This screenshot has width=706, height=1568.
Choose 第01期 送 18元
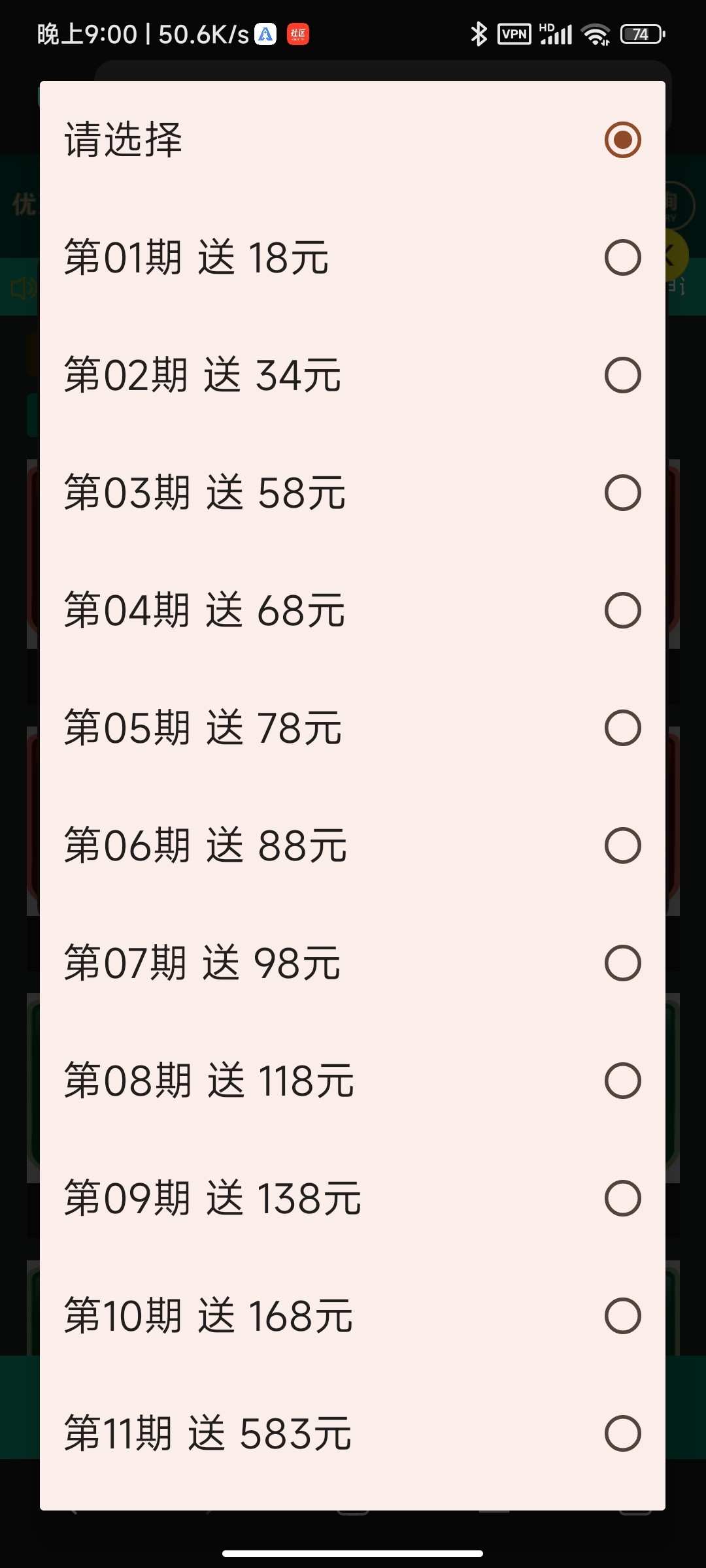[x=353, y=257]
